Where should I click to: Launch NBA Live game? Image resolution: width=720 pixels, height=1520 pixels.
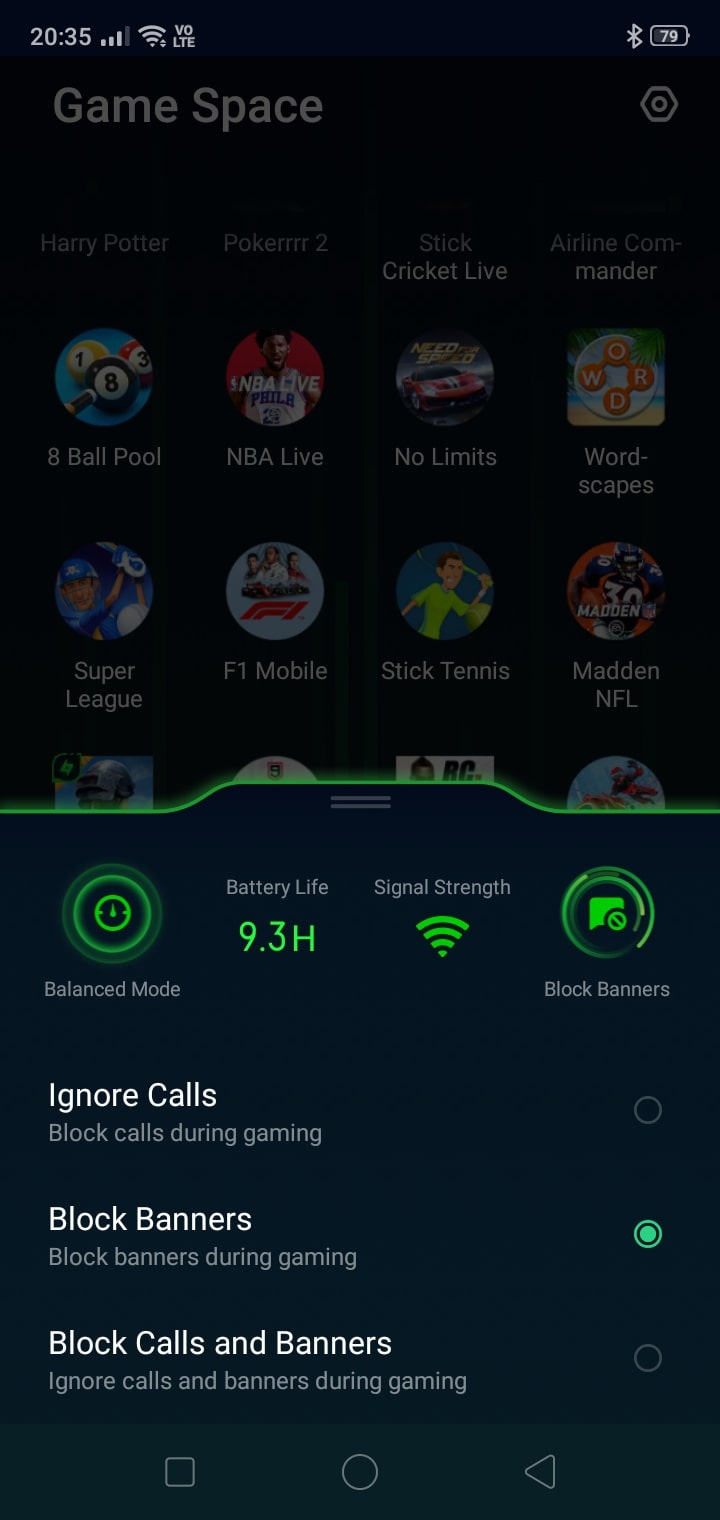click(x=275, y=378)
